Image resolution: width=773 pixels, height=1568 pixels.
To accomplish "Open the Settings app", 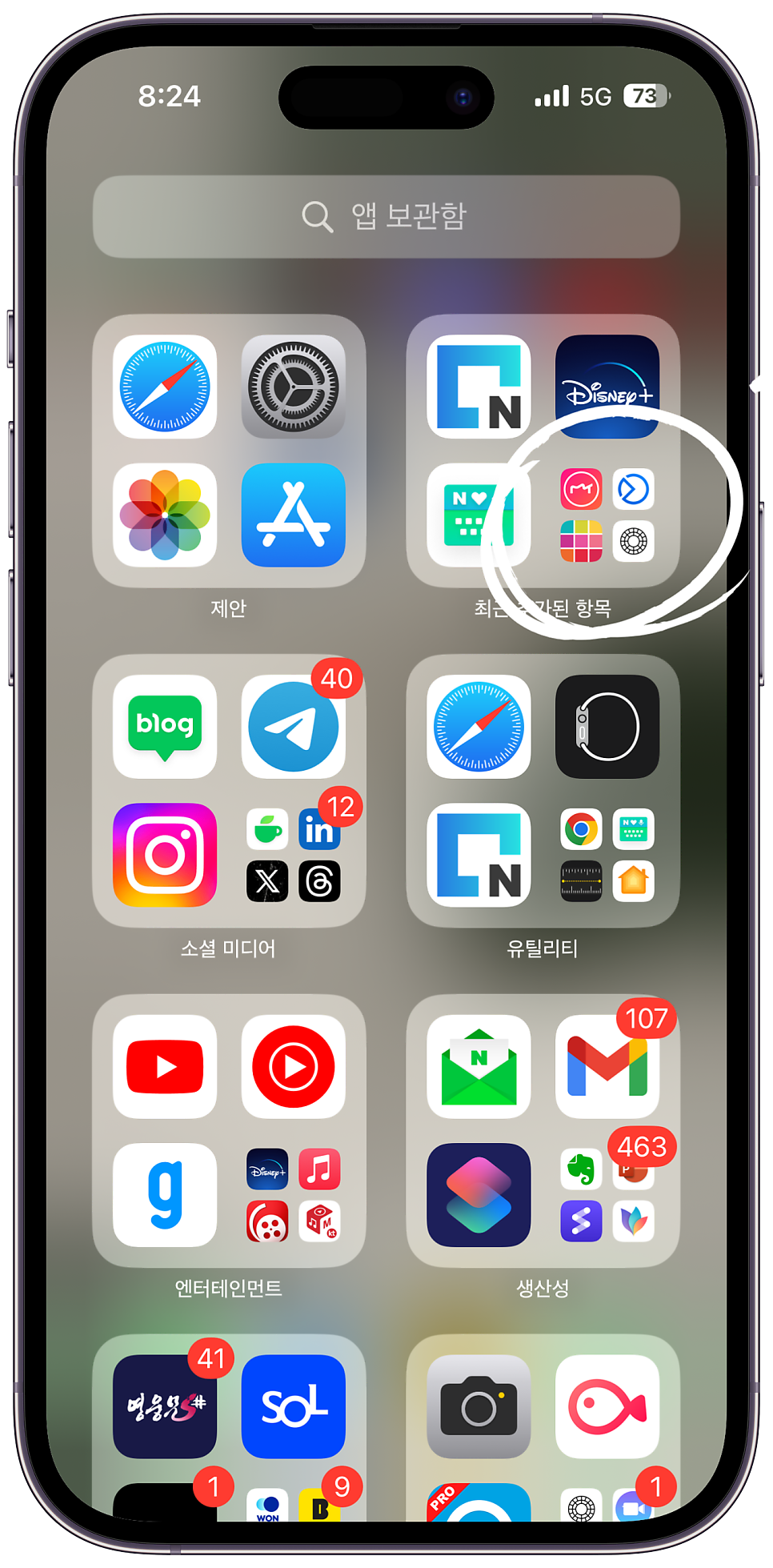I will [294, 387].
